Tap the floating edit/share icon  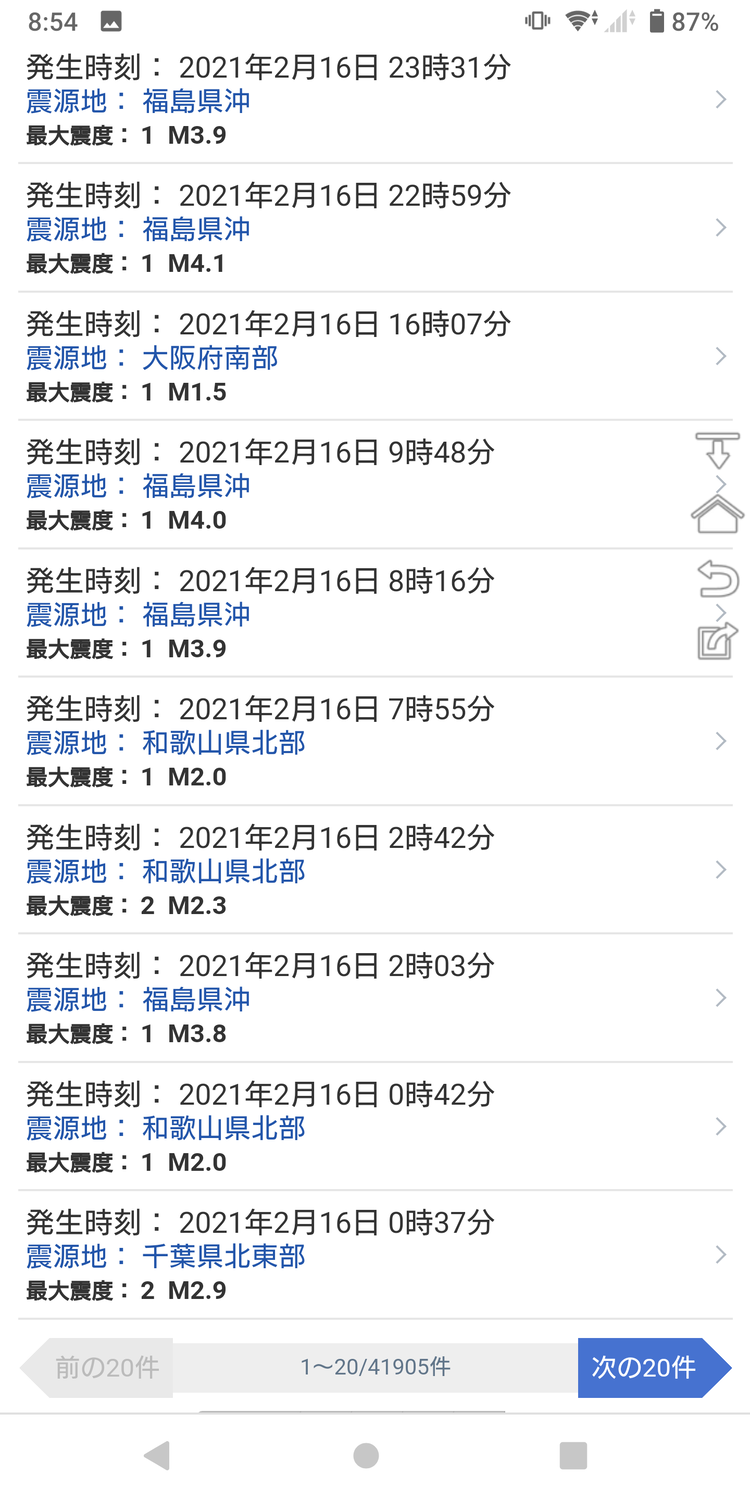pyautogui.click(x=718, y=641)
